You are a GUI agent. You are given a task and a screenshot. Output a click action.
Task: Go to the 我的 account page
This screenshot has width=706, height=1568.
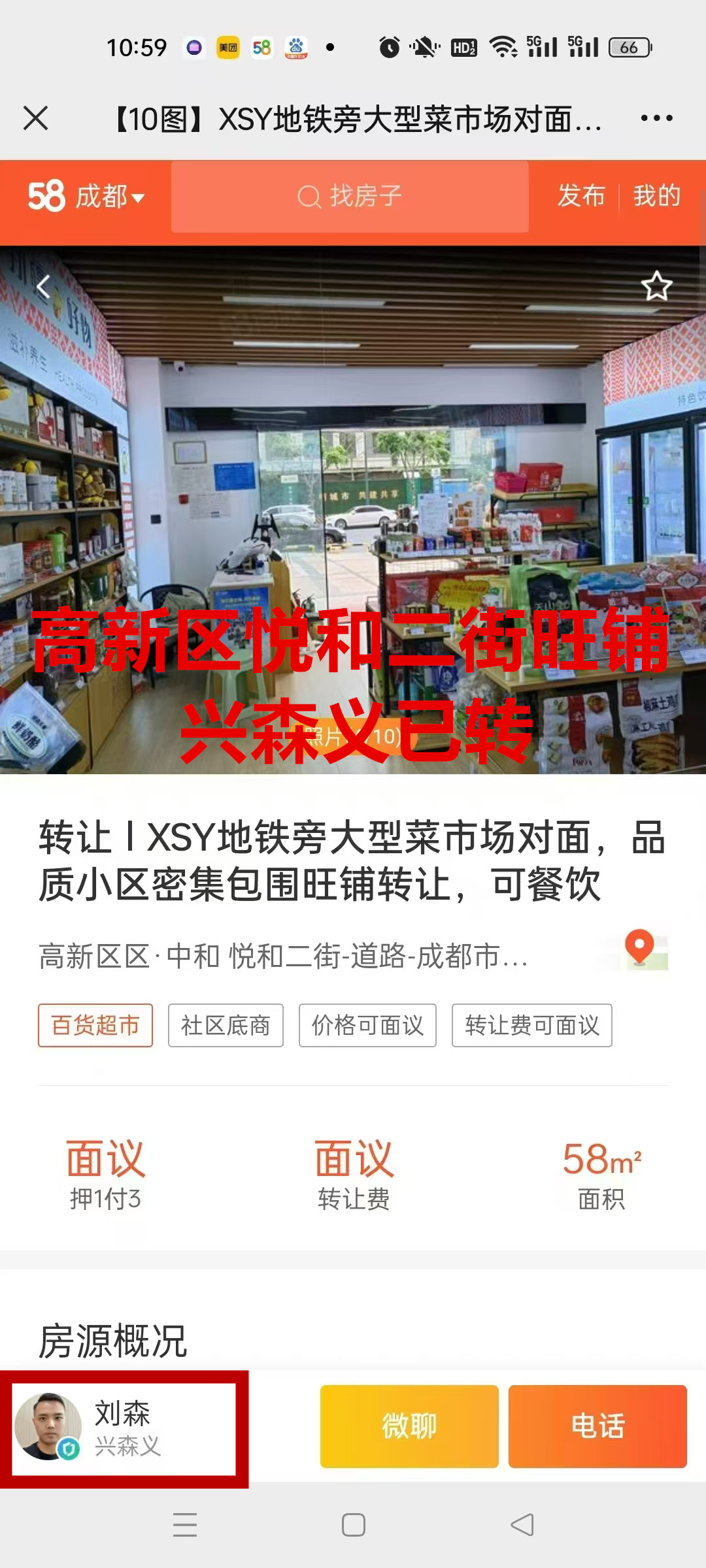[656, 196]
